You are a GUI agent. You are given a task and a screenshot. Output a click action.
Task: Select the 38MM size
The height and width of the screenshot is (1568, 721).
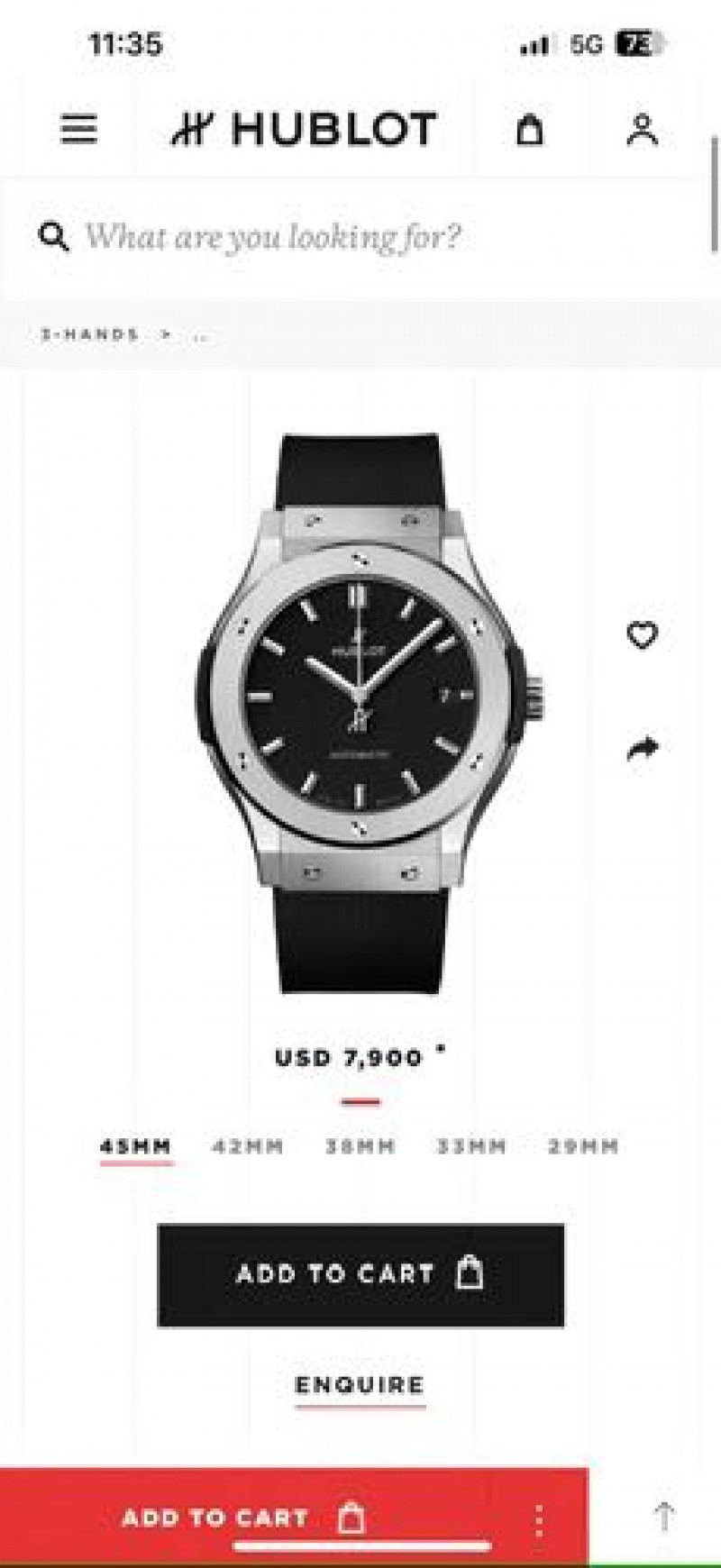point(360,1147)
